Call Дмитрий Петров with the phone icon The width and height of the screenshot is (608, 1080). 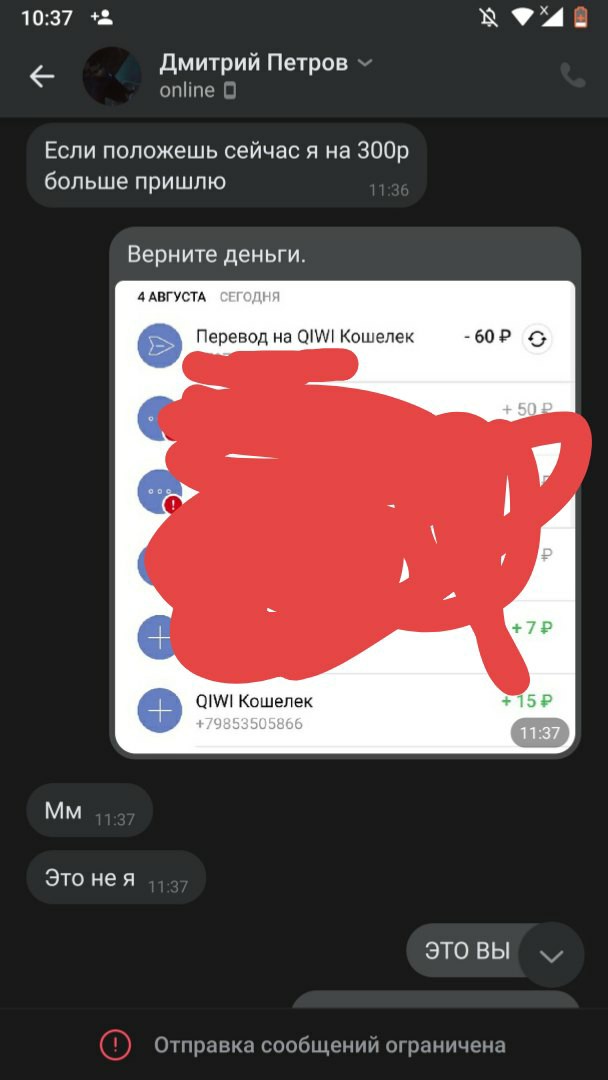(573, 76)
